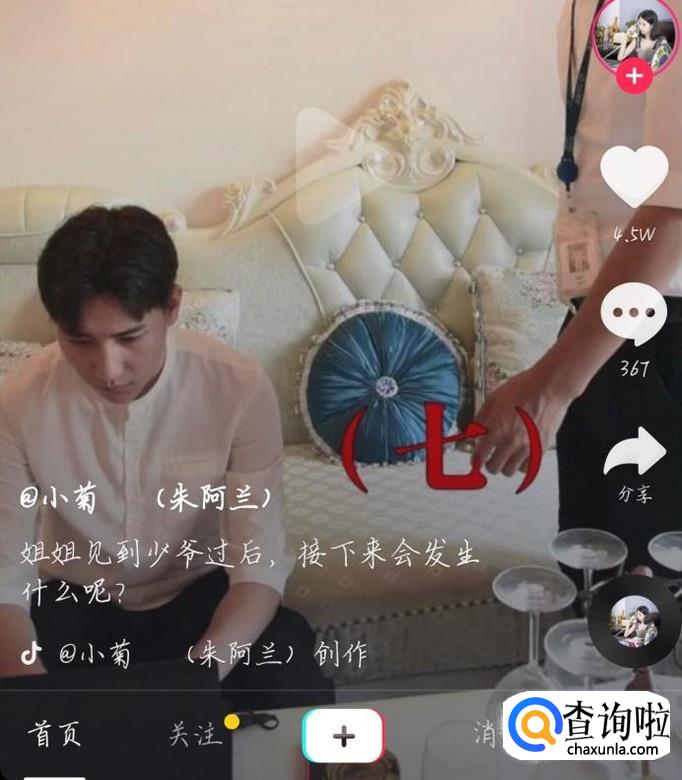The height and width of the screenshot is (780, 682).
Task: Follow the creator with the plus badge
Action: point(635,76)
